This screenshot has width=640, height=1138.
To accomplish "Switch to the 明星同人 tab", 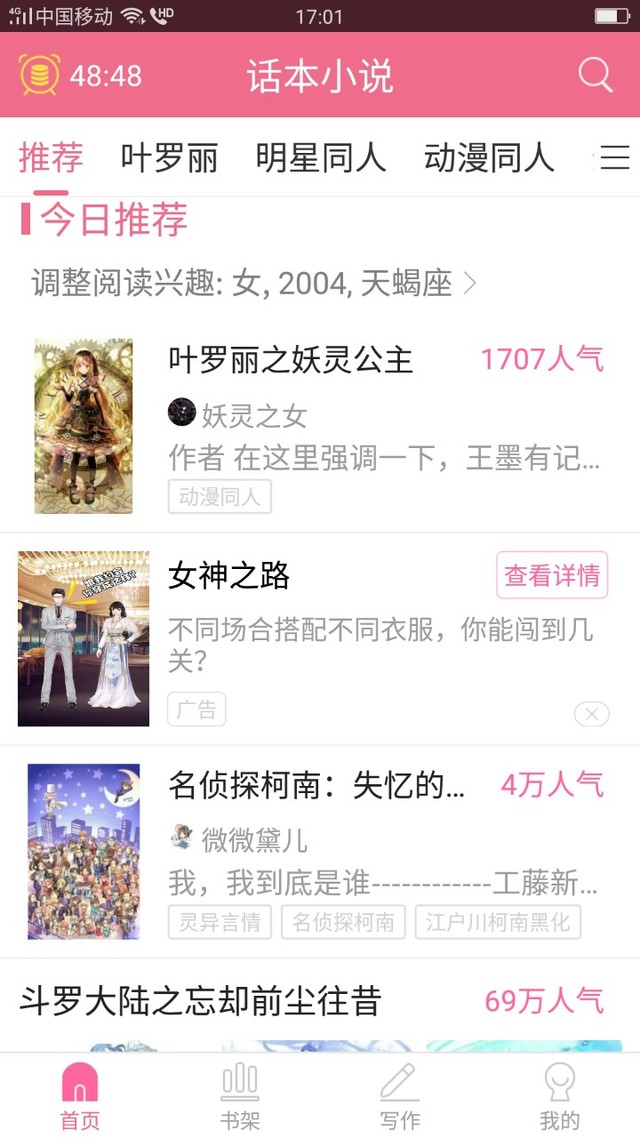I will [x=320, y=158].
